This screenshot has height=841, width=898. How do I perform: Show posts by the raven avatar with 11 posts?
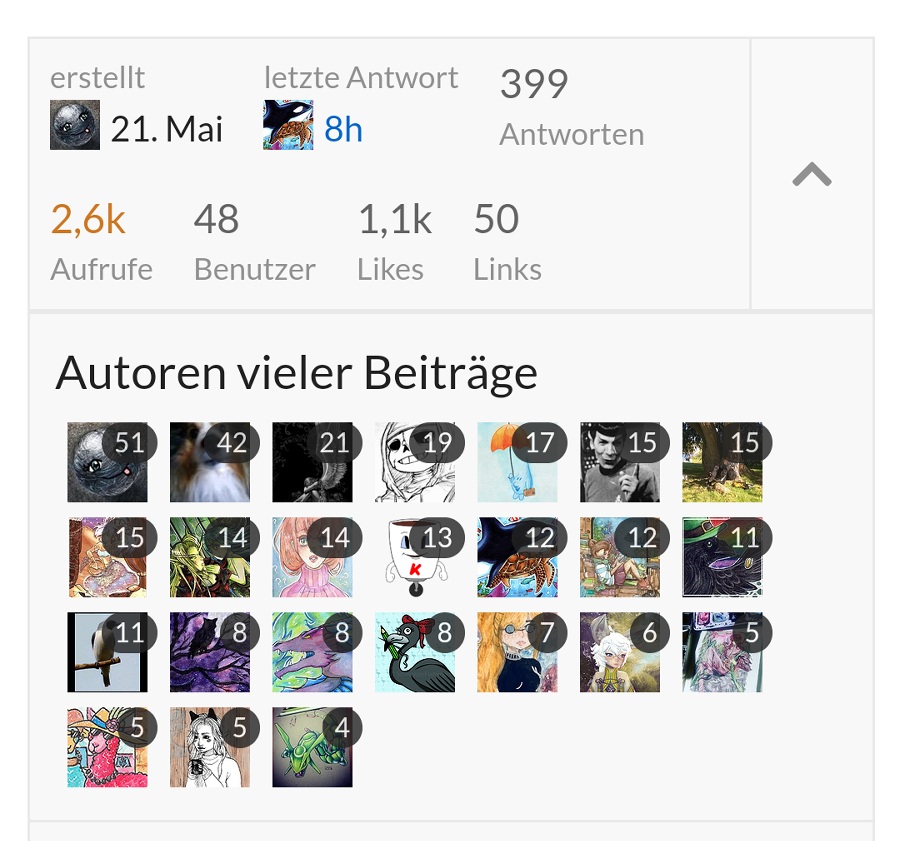(x=722, y=557)
